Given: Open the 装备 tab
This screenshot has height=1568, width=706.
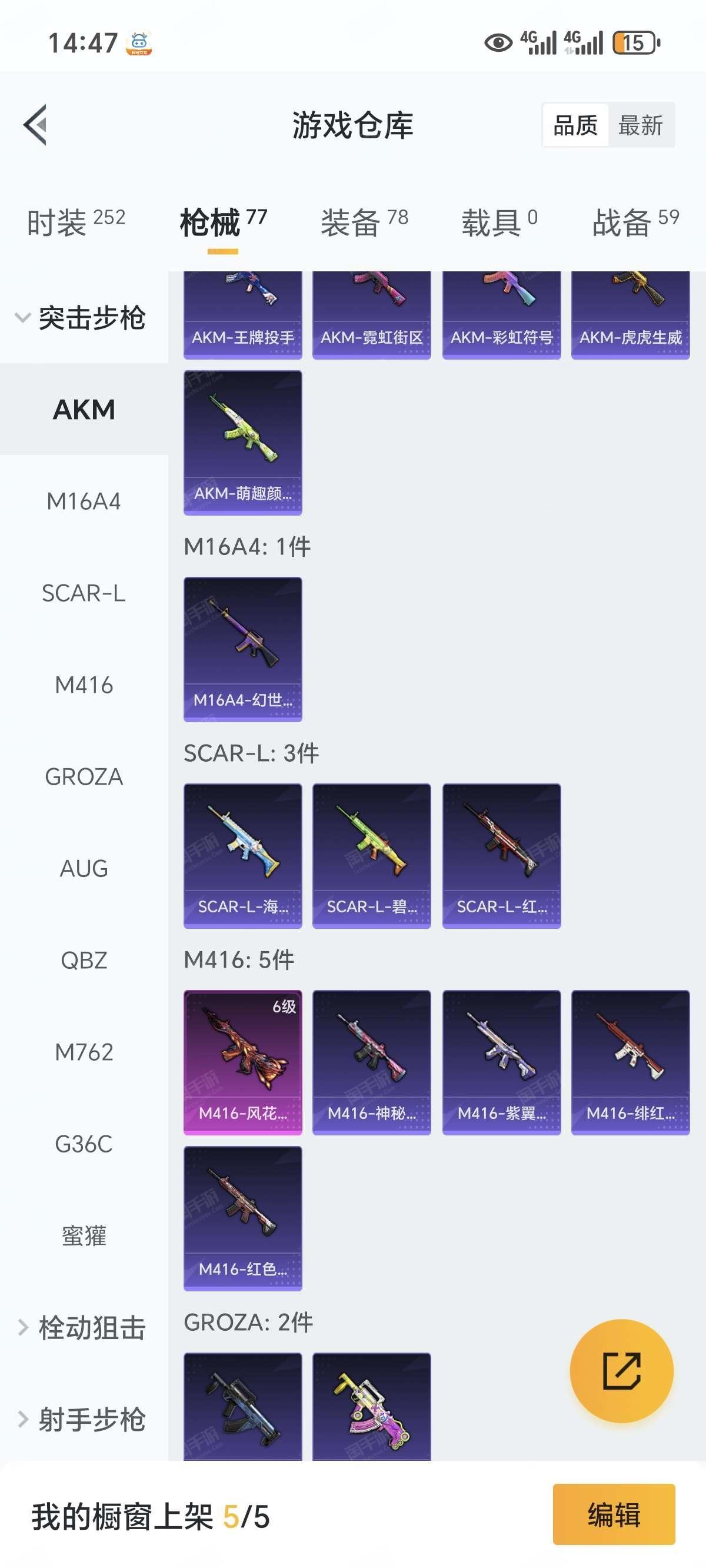Looking at the screenshot, I should 364,221.
